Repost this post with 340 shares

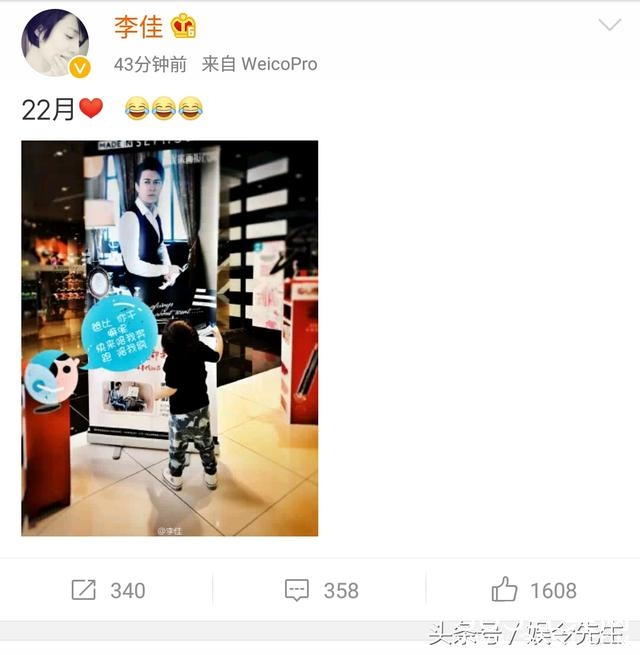(x=108, y=590)
